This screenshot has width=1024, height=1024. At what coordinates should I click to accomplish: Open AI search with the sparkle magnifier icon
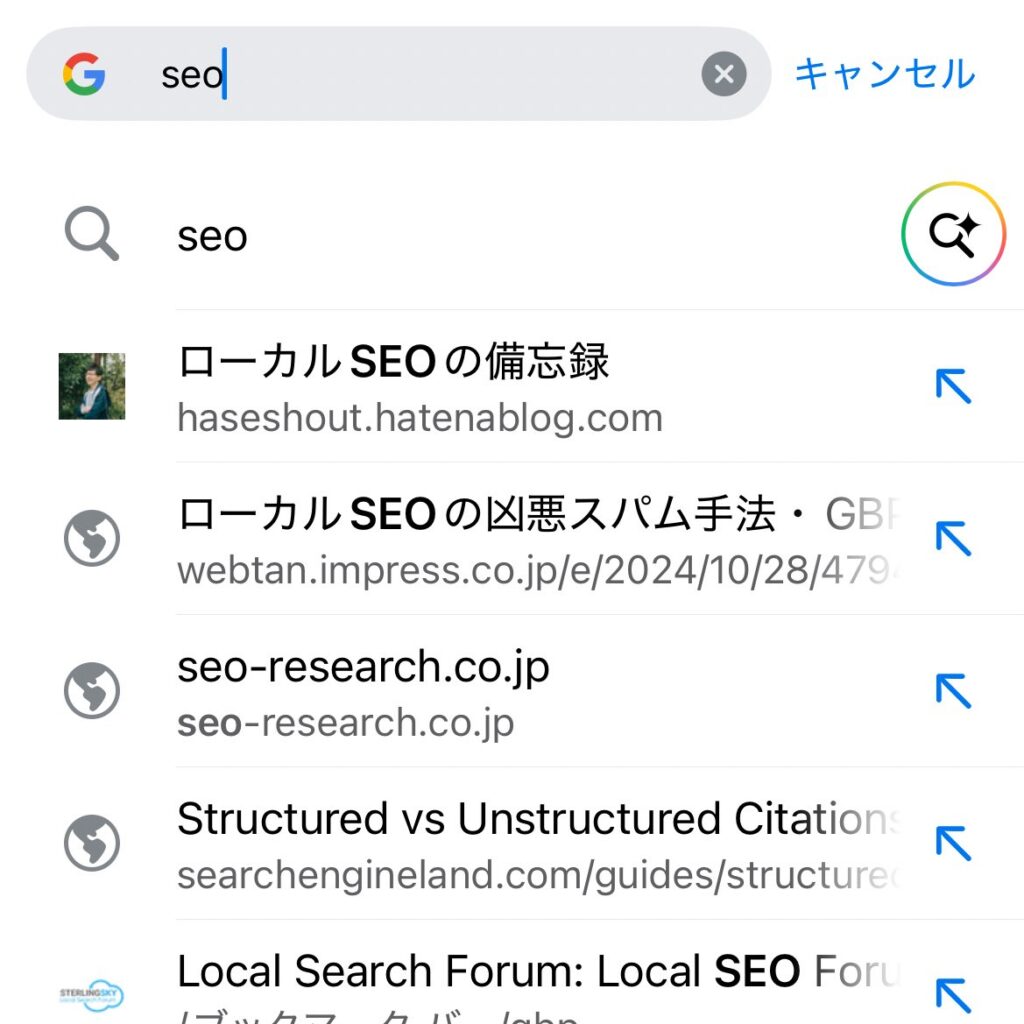(953, 234)
